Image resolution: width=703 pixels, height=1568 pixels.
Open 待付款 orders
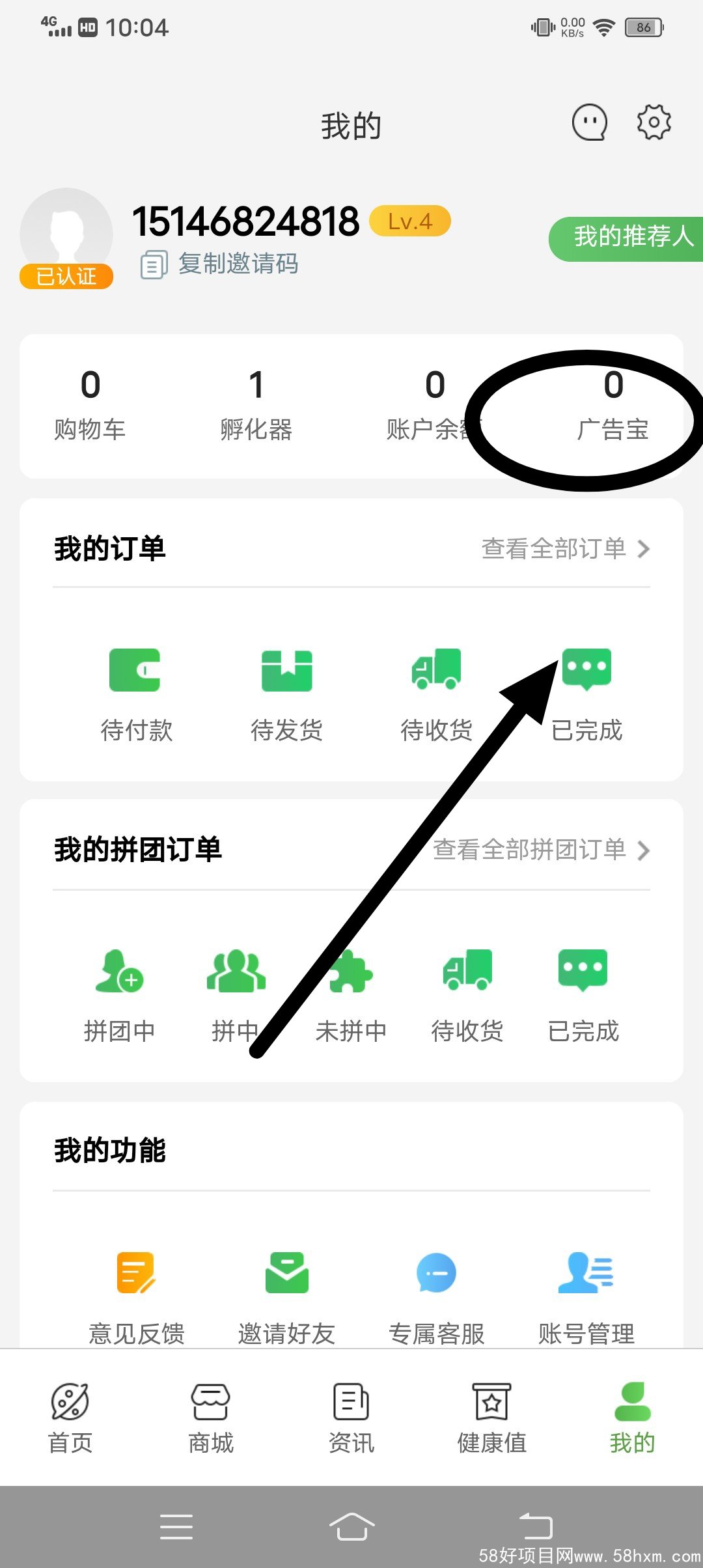[x=136, y=693]
